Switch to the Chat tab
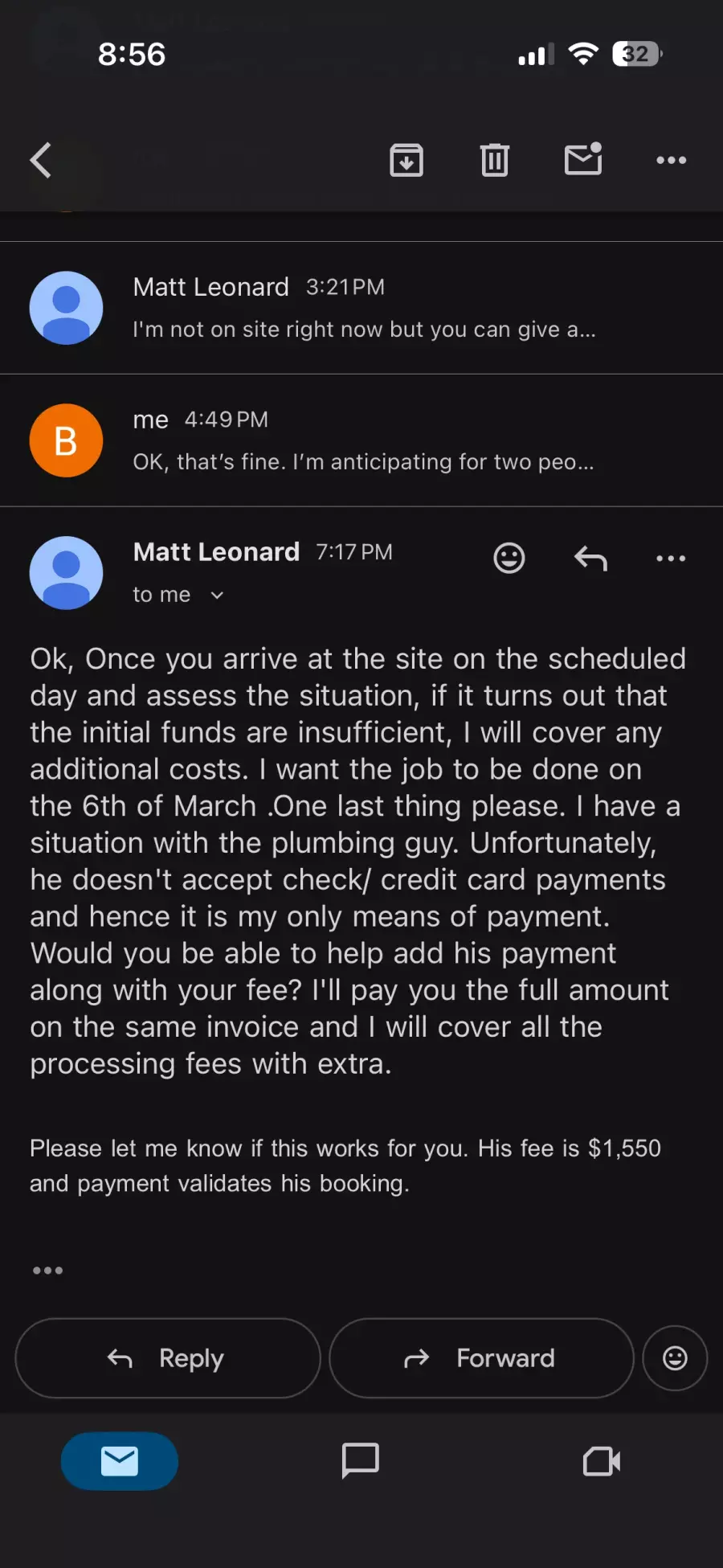This screenshot has width=723, height=1568. tap(360, 1460)
